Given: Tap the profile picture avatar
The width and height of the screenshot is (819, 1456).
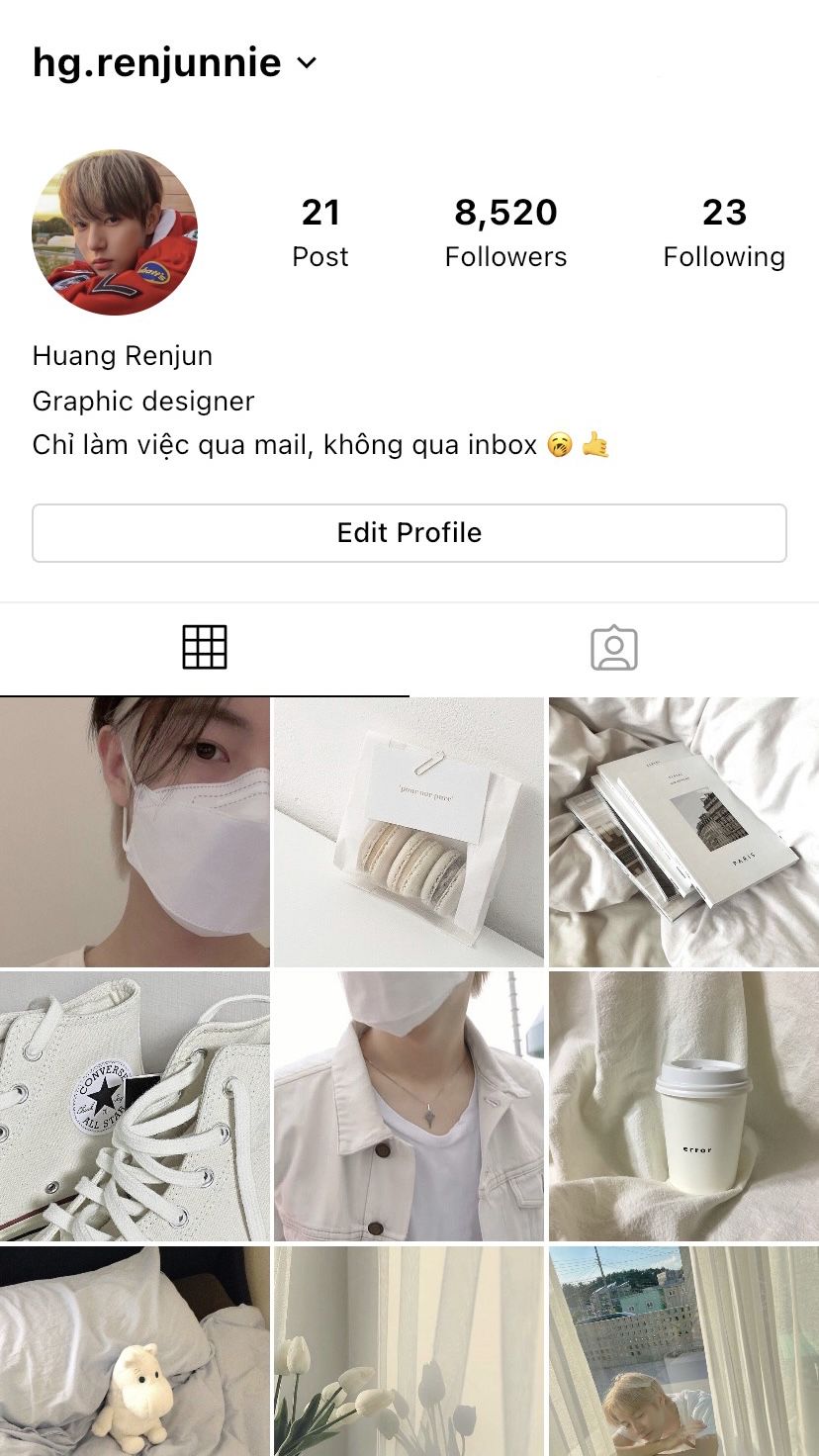Looking at the screenshot, I should click(x=115, y=233).
